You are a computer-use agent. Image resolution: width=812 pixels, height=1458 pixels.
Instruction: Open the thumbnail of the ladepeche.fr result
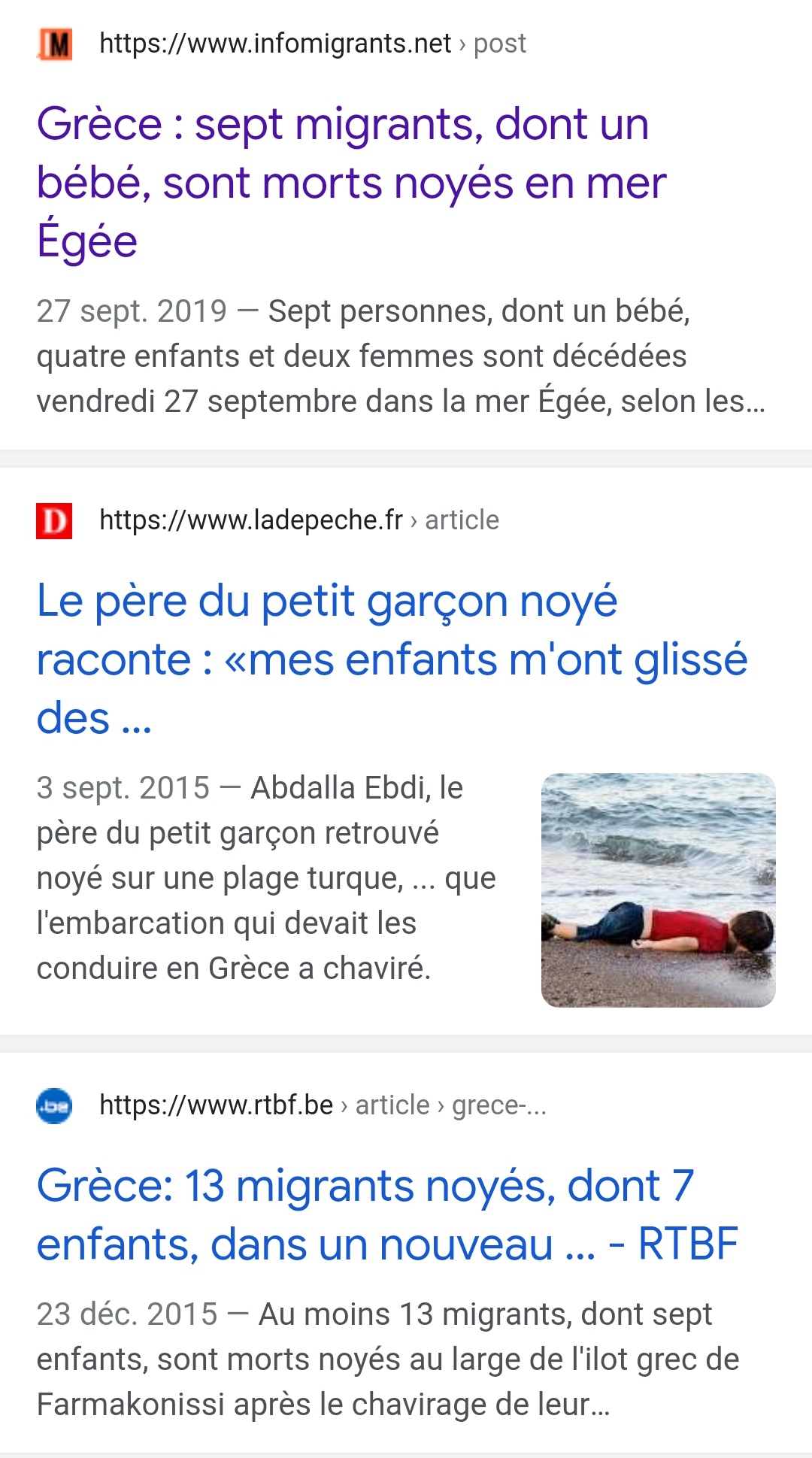click(x=658, y=890)
